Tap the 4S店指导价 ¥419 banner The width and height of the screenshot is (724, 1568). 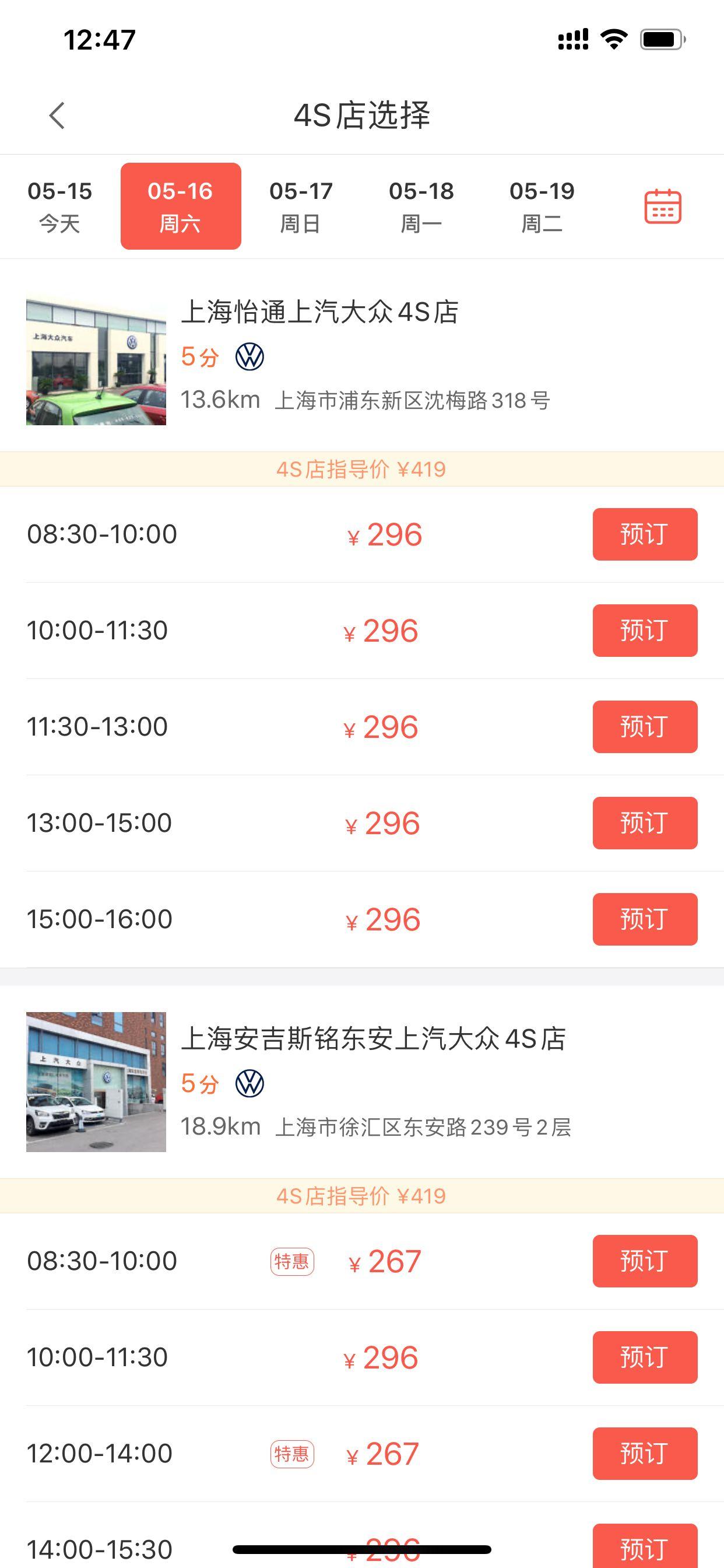coord(362,468)
